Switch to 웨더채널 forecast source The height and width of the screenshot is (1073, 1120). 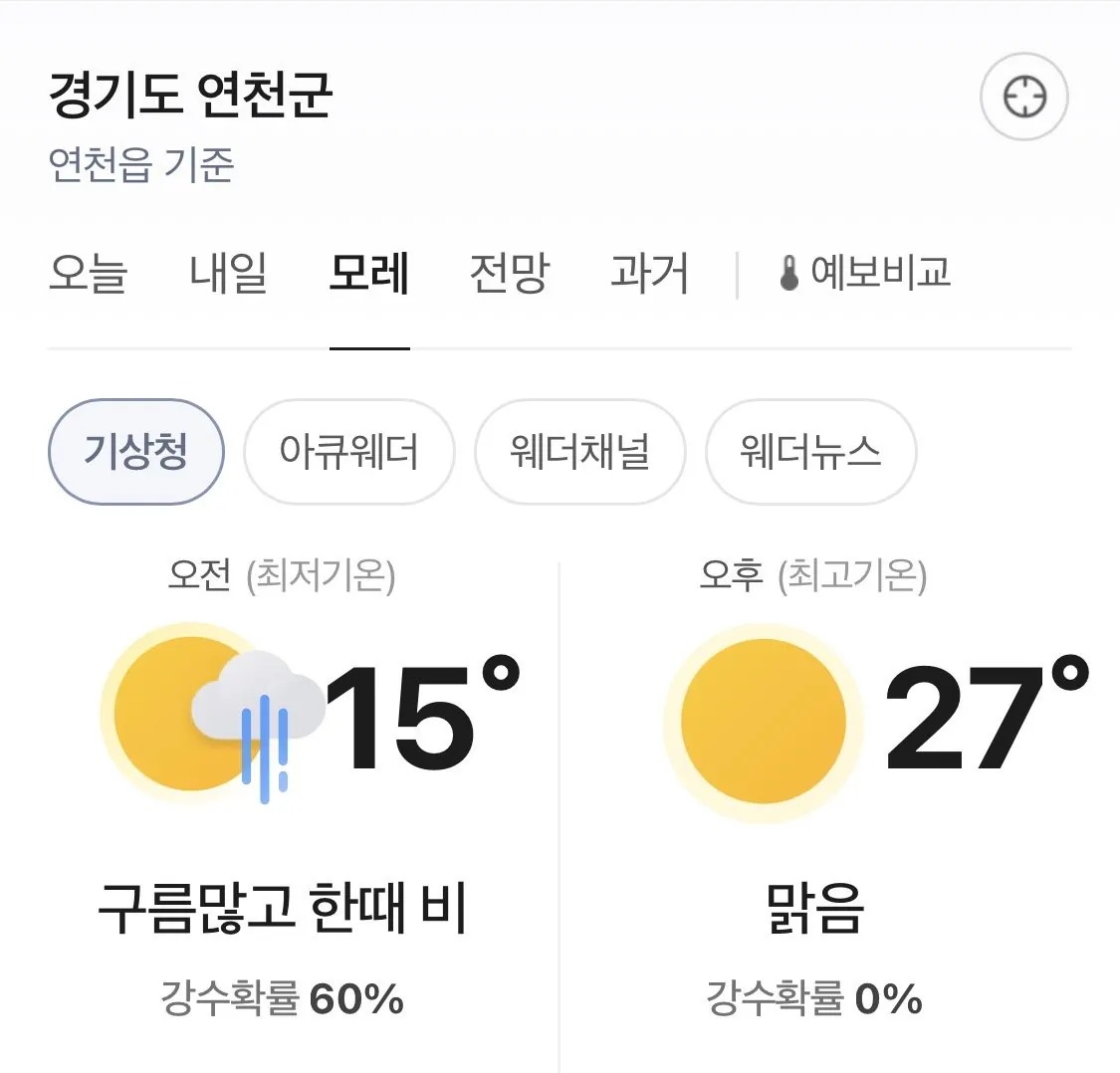click(580, 452)
